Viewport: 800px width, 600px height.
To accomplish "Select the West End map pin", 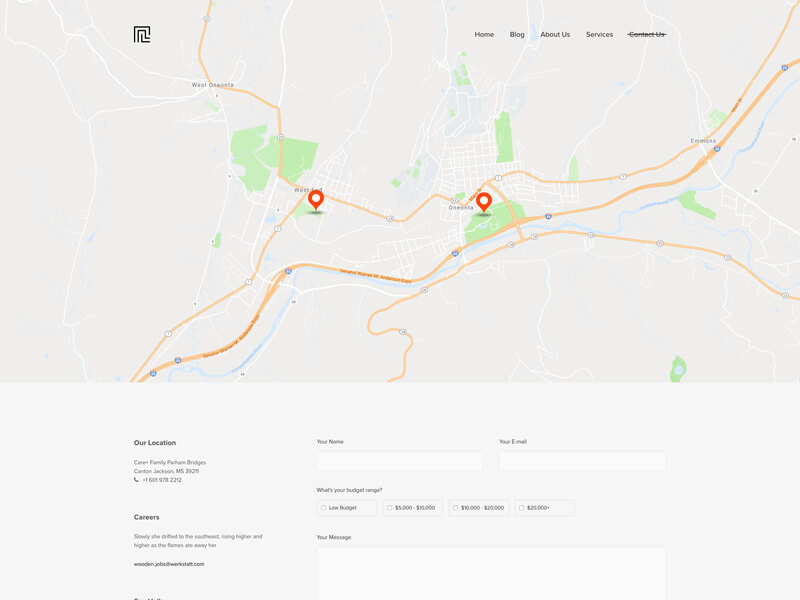I will tap(316, 199).
